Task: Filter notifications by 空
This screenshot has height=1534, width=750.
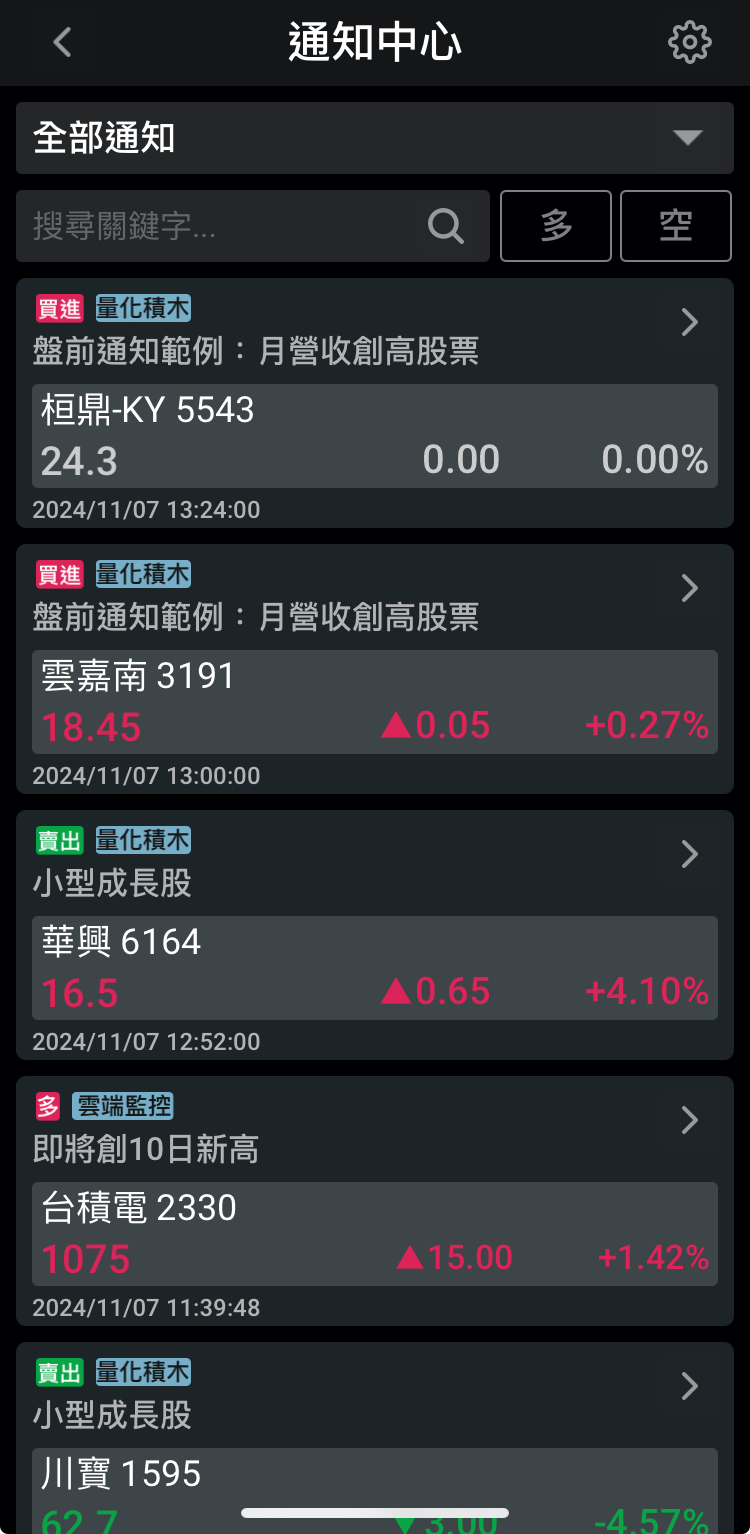Action: click(676, 226)
